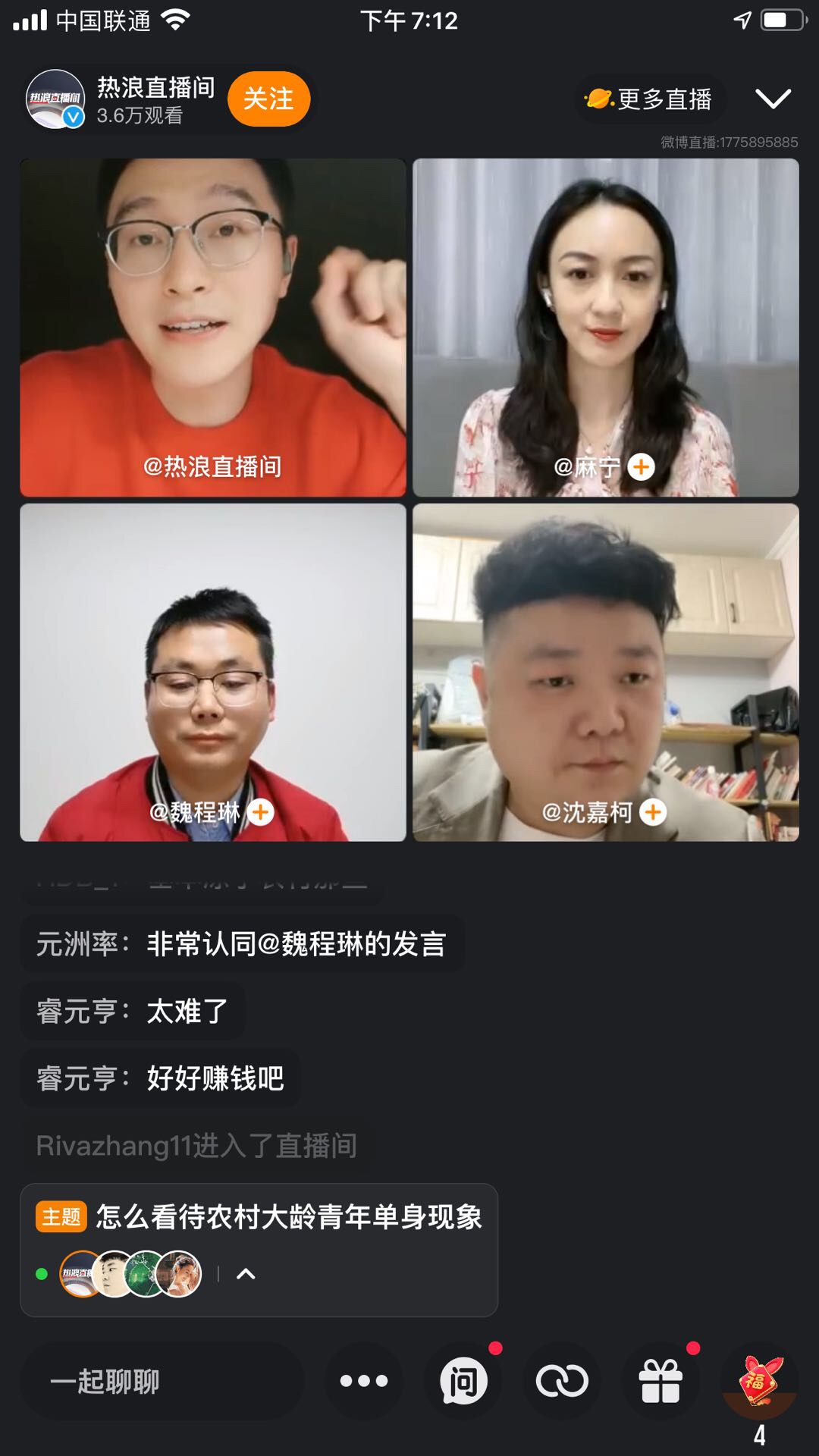Tap the 一起聊聊 chat input field
The image size is (819, 1456).
click(x=162, y=1381)
